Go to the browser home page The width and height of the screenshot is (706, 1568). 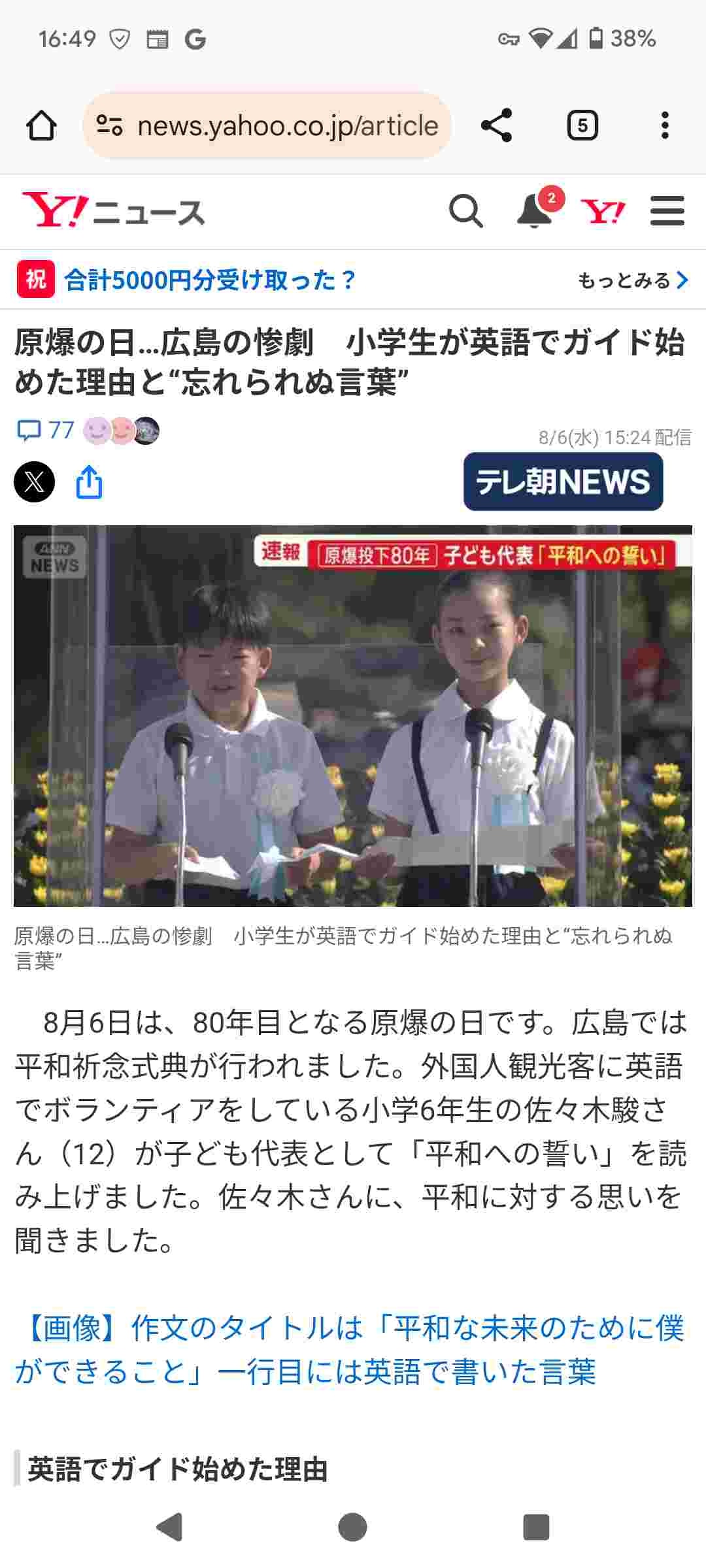pos(41,125)
